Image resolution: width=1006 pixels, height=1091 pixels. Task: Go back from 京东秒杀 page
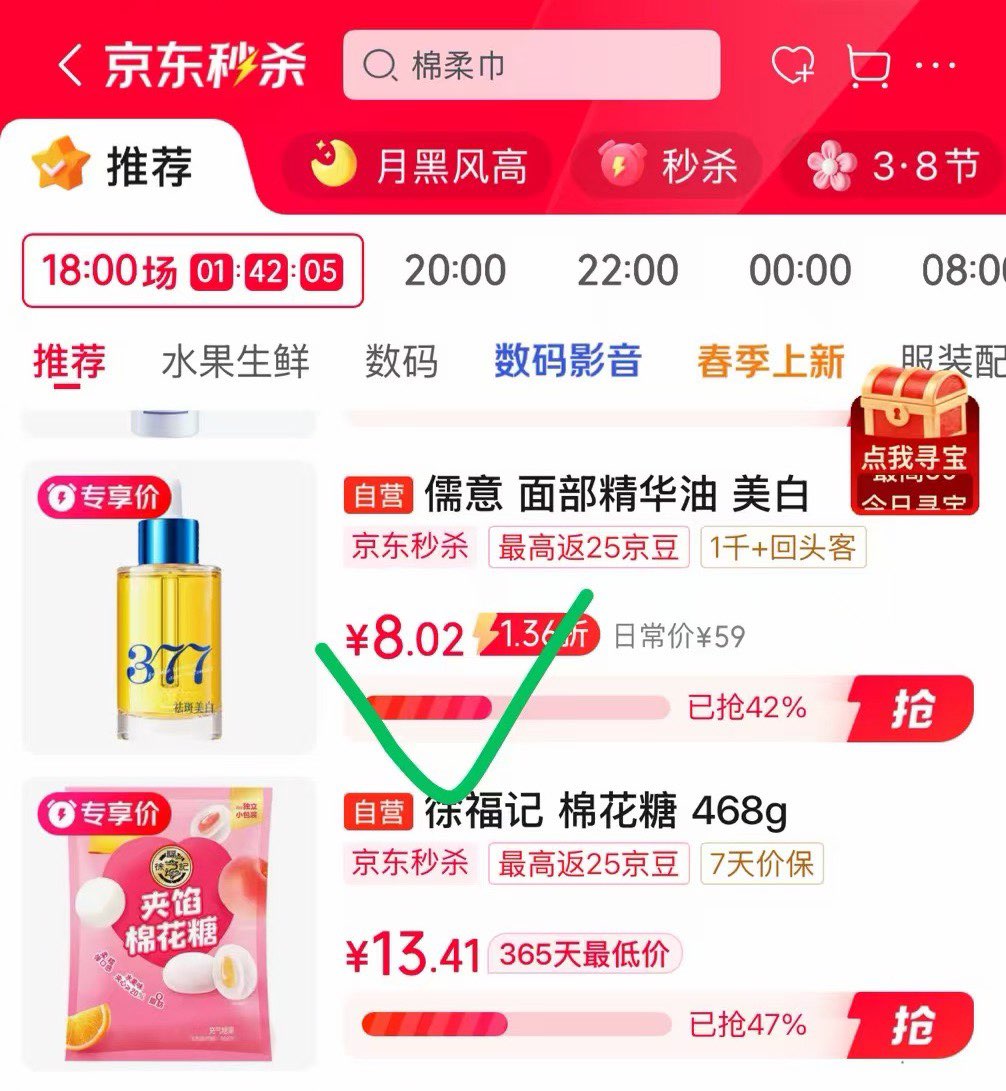coord(70,66)
